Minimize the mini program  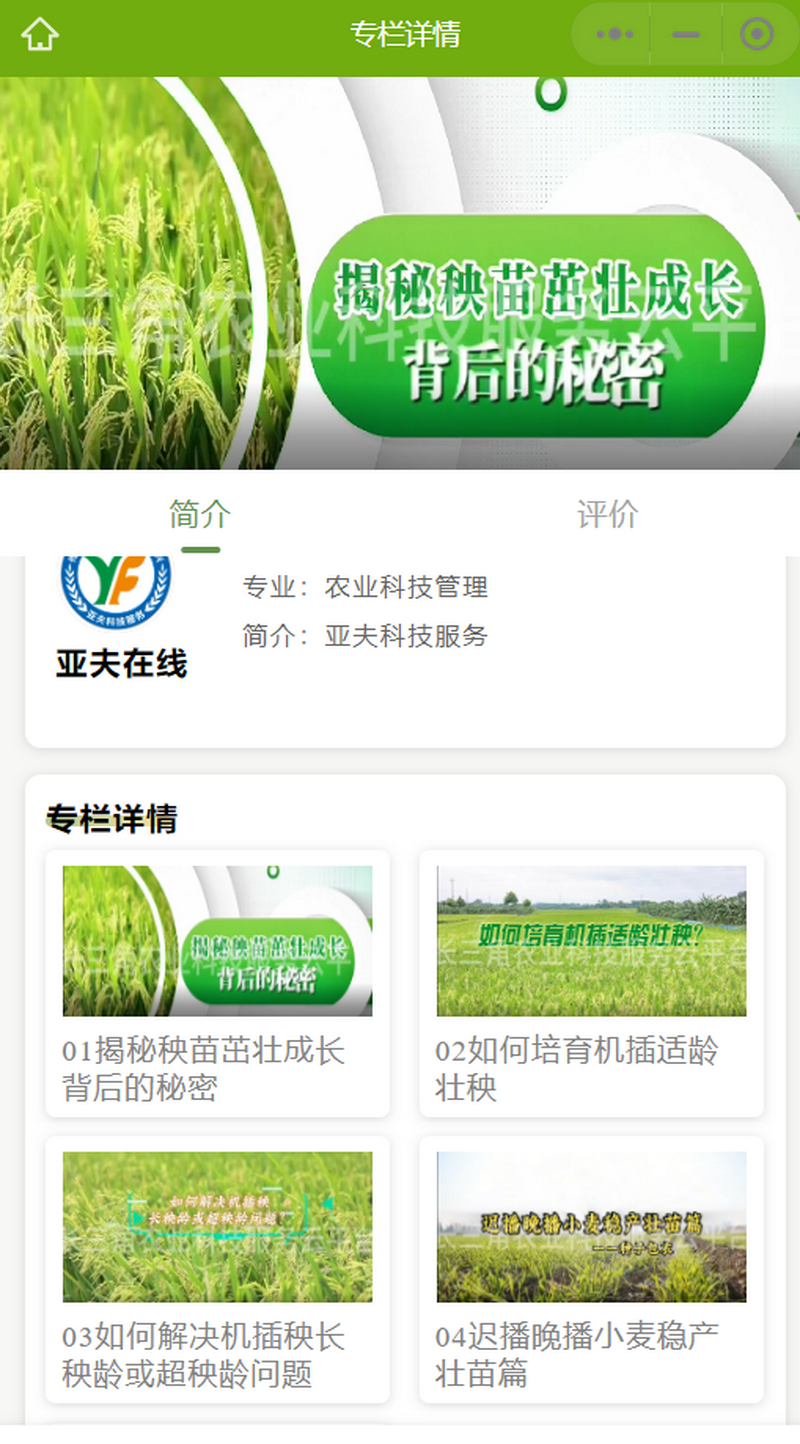coord(686,35)
